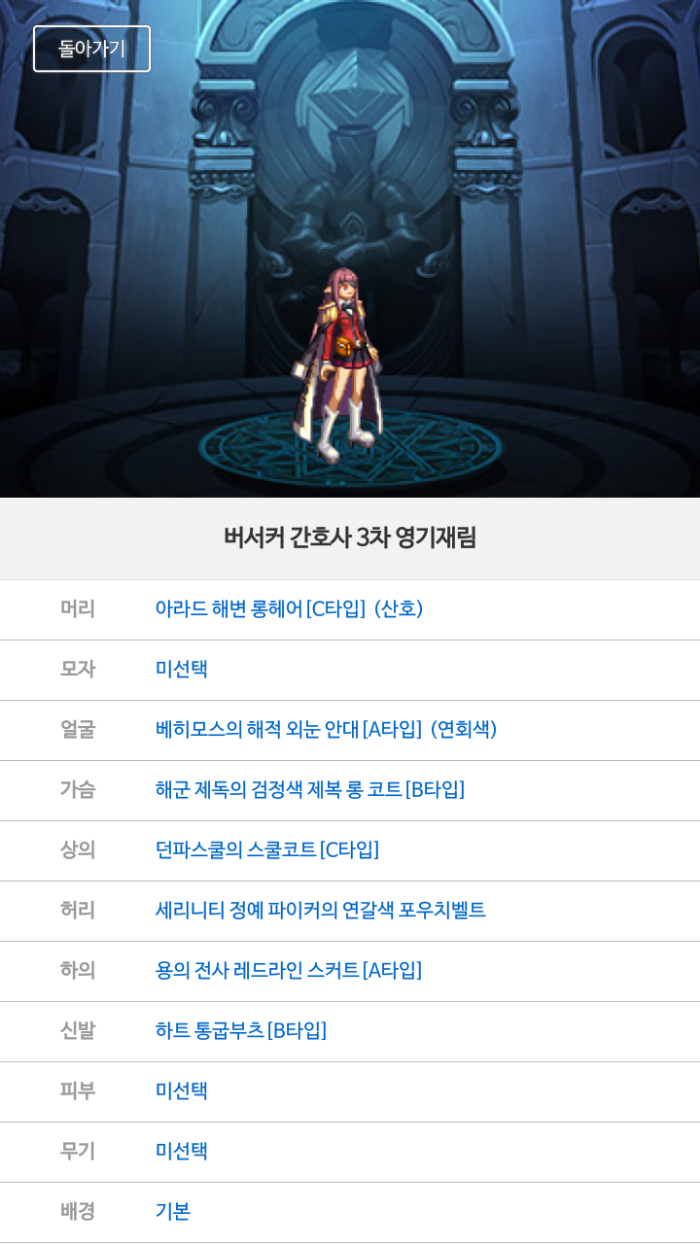This screenshot has height=1244, width=700.
Task: Open 던파스쿨의 스쿨코트 [C타입] link
Action: point(267,850)
